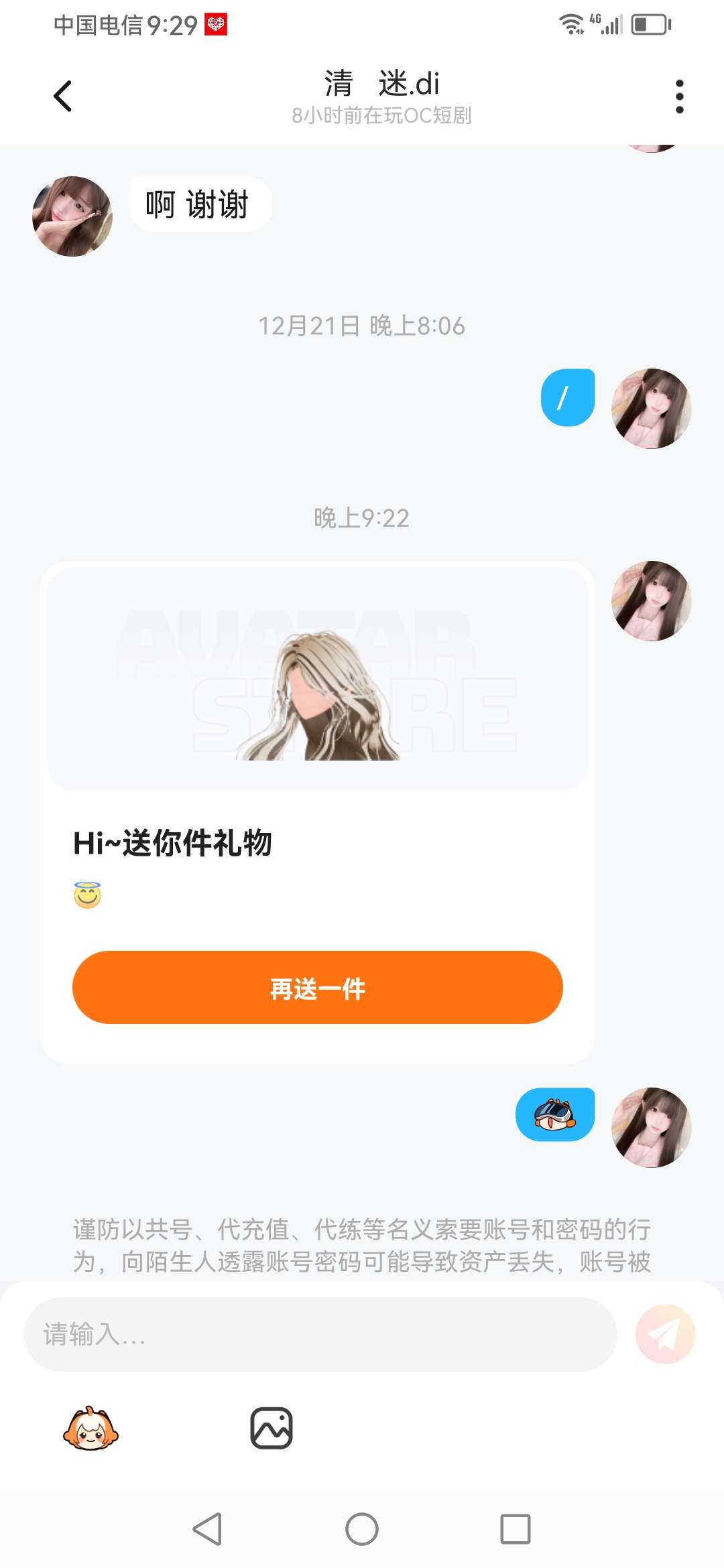Tap the 再送一件 button
This screenshot has height=1568, width=724.
317,987
